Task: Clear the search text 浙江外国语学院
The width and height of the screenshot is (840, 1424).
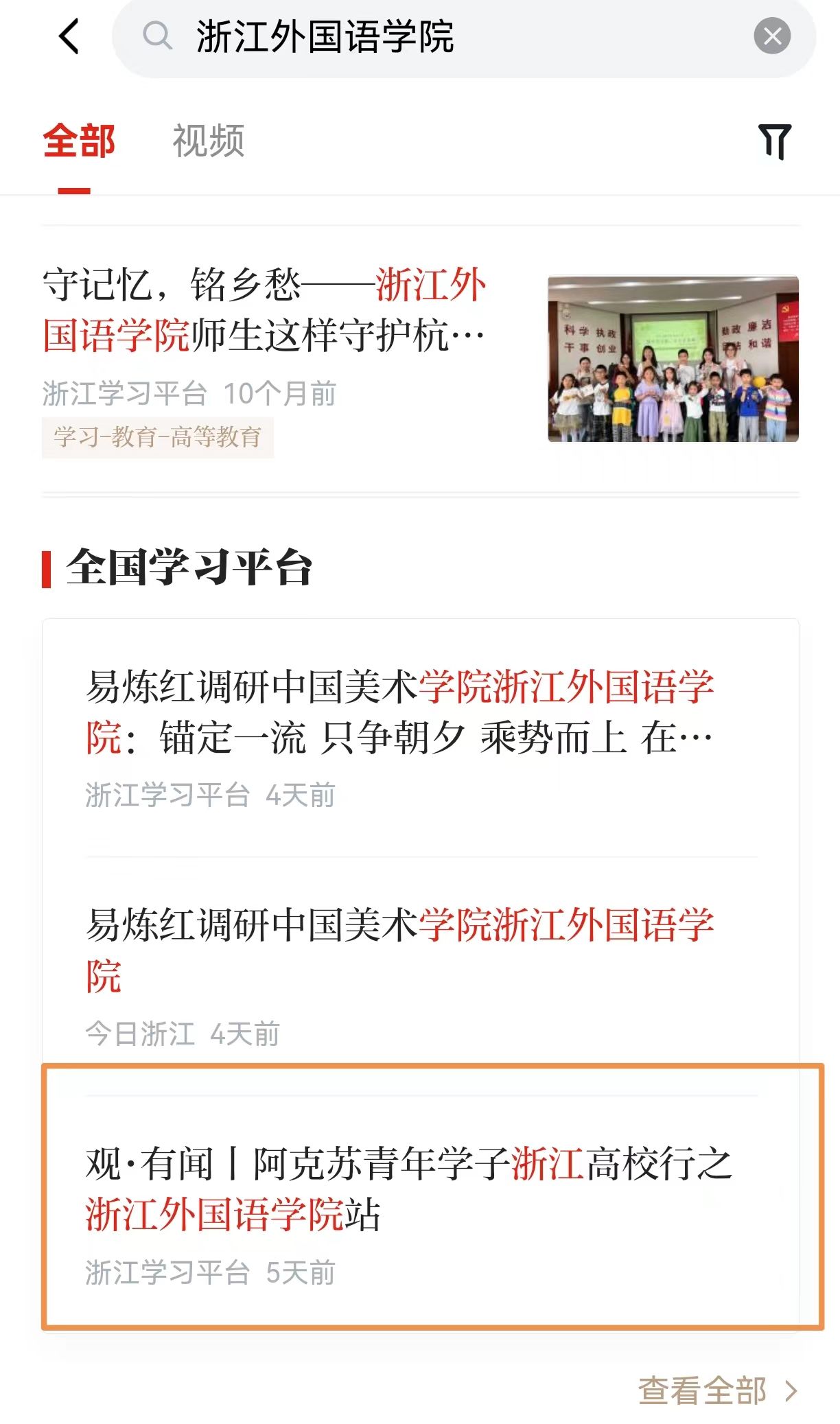Action: [x=772, y=36]
